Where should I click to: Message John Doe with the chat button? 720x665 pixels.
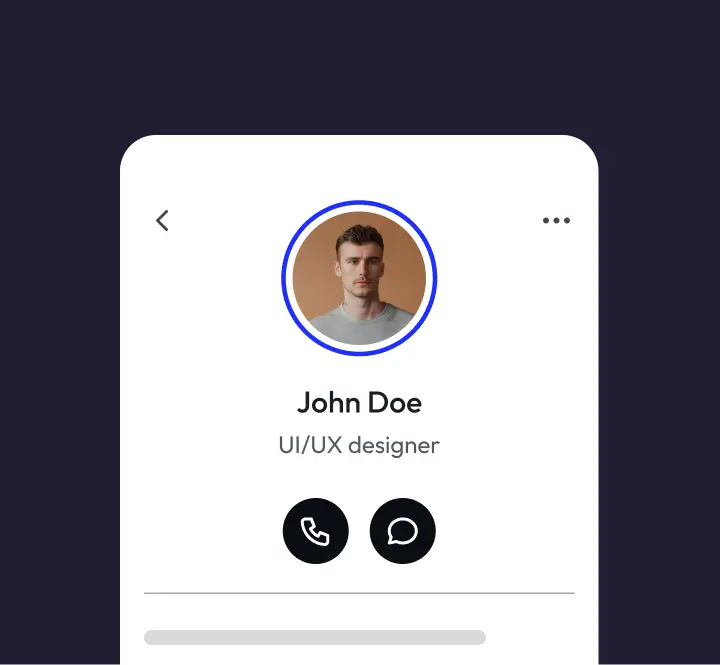pyautogui.click(x=403, y=531)
